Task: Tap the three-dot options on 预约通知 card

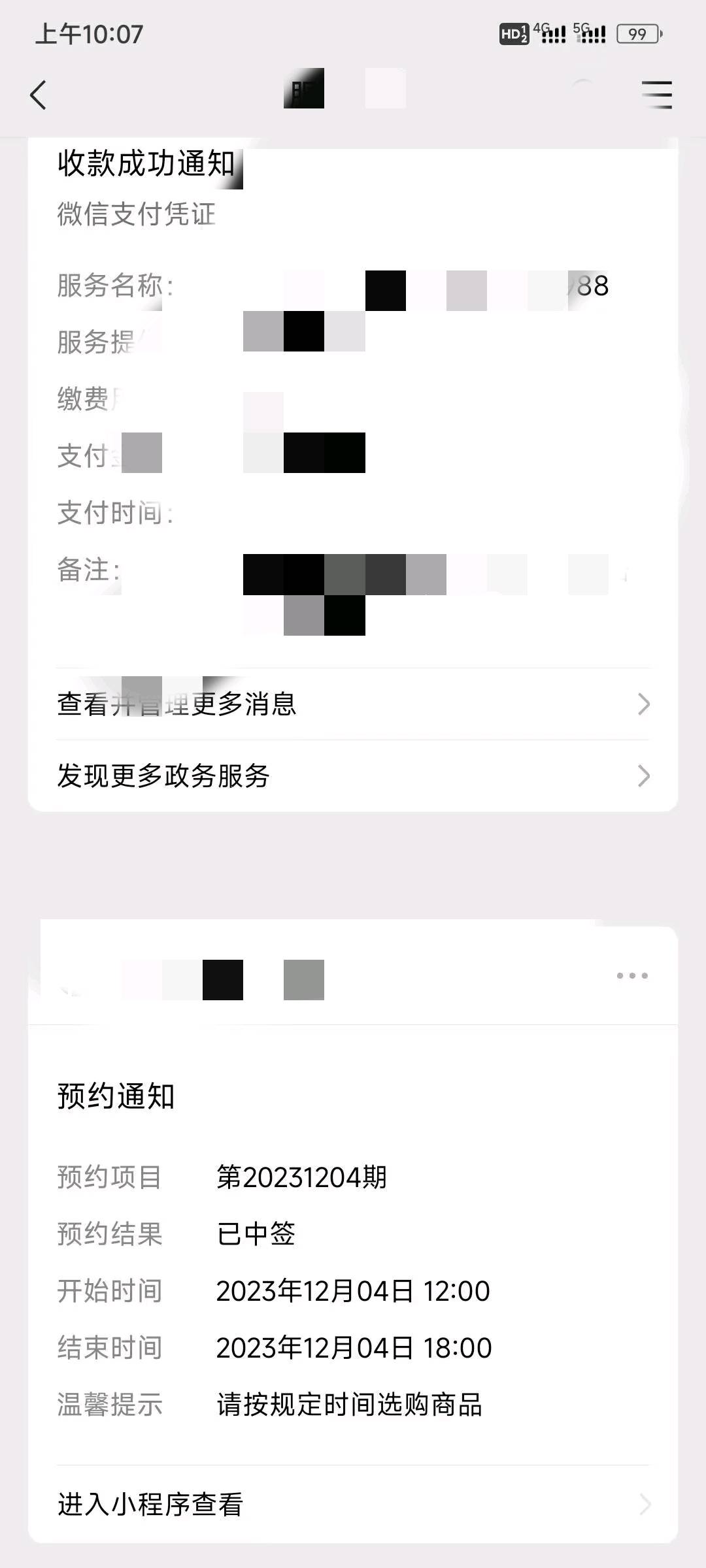Action: 631,976
